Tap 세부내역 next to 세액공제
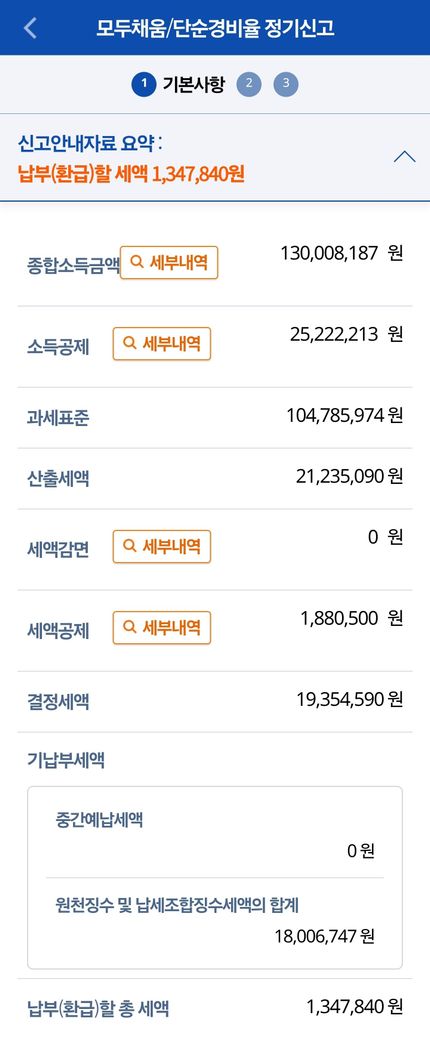 tap(162, 627)
